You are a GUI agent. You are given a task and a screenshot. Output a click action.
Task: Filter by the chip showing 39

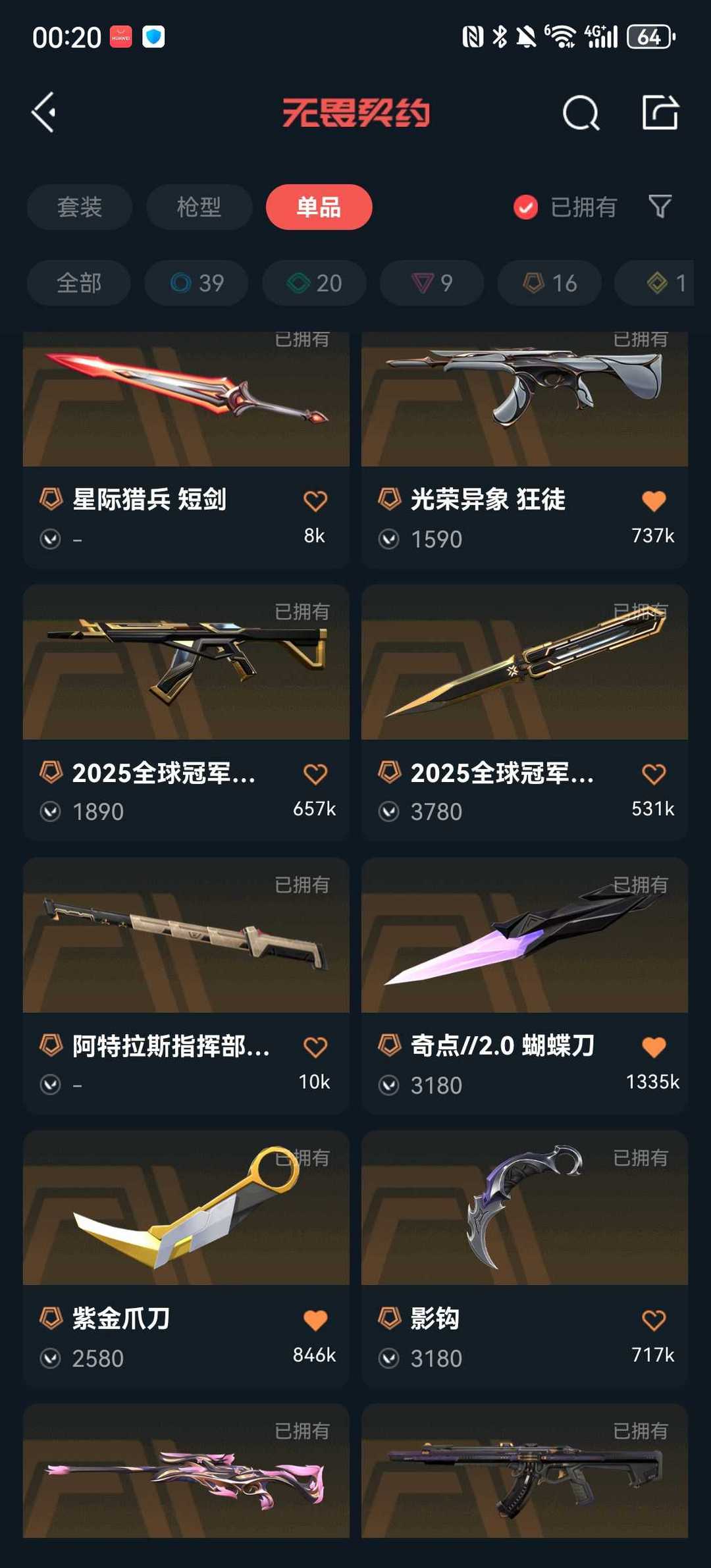click(x=196, y=283)
